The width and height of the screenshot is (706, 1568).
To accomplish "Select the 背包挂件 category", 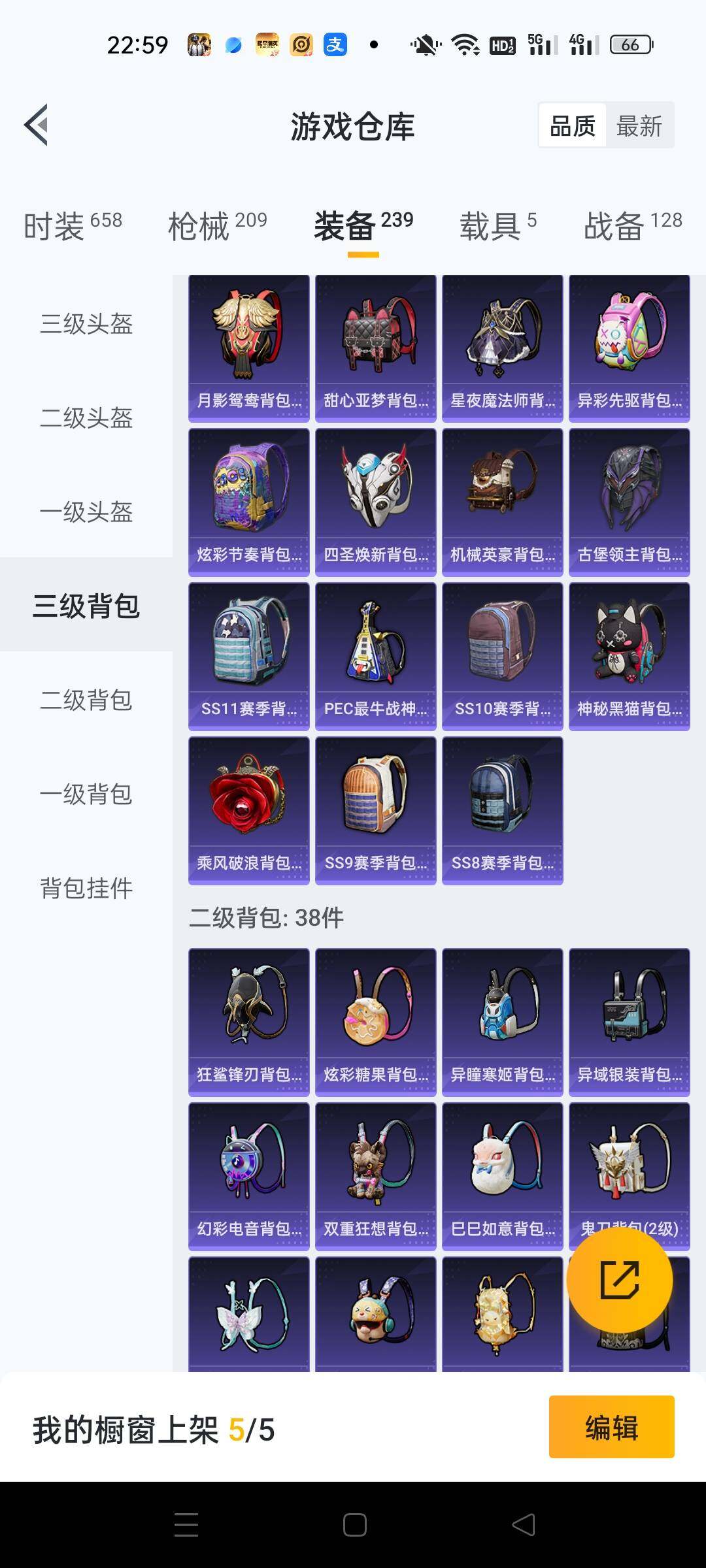I will coord(86,889).
